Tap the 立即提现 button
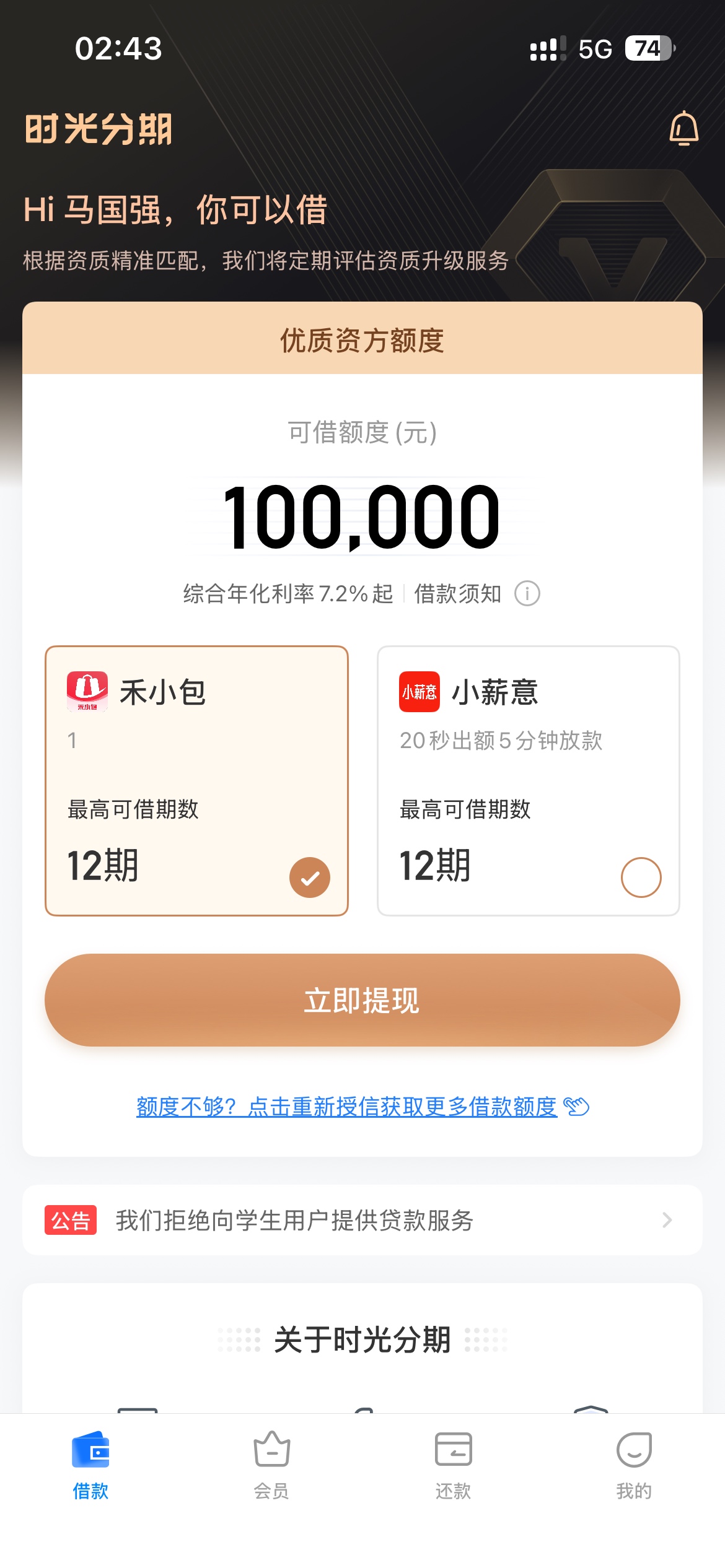725x1568 pixels. click(x=362, y=1000)
